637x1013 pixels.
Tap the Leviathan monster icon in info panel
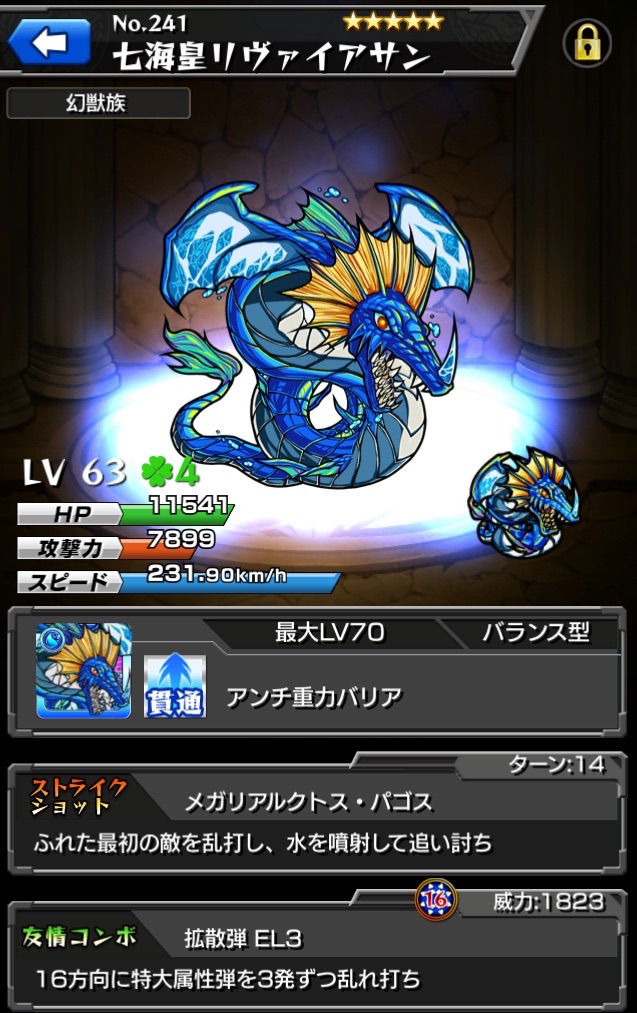tap(84, 670)
